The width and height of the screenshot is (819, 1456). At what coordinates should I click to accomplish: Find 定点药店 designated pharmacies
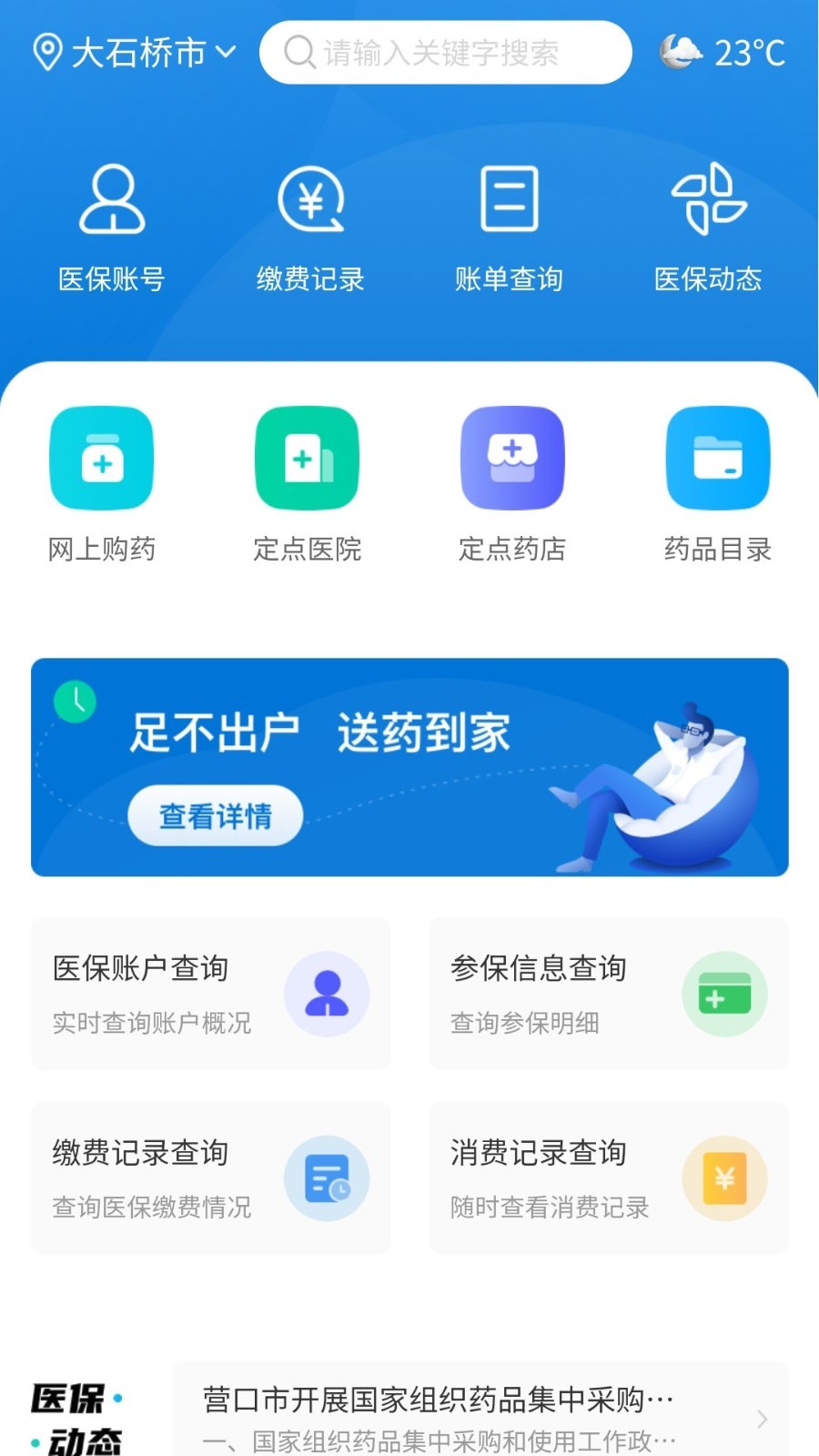[x=512, y=484]
